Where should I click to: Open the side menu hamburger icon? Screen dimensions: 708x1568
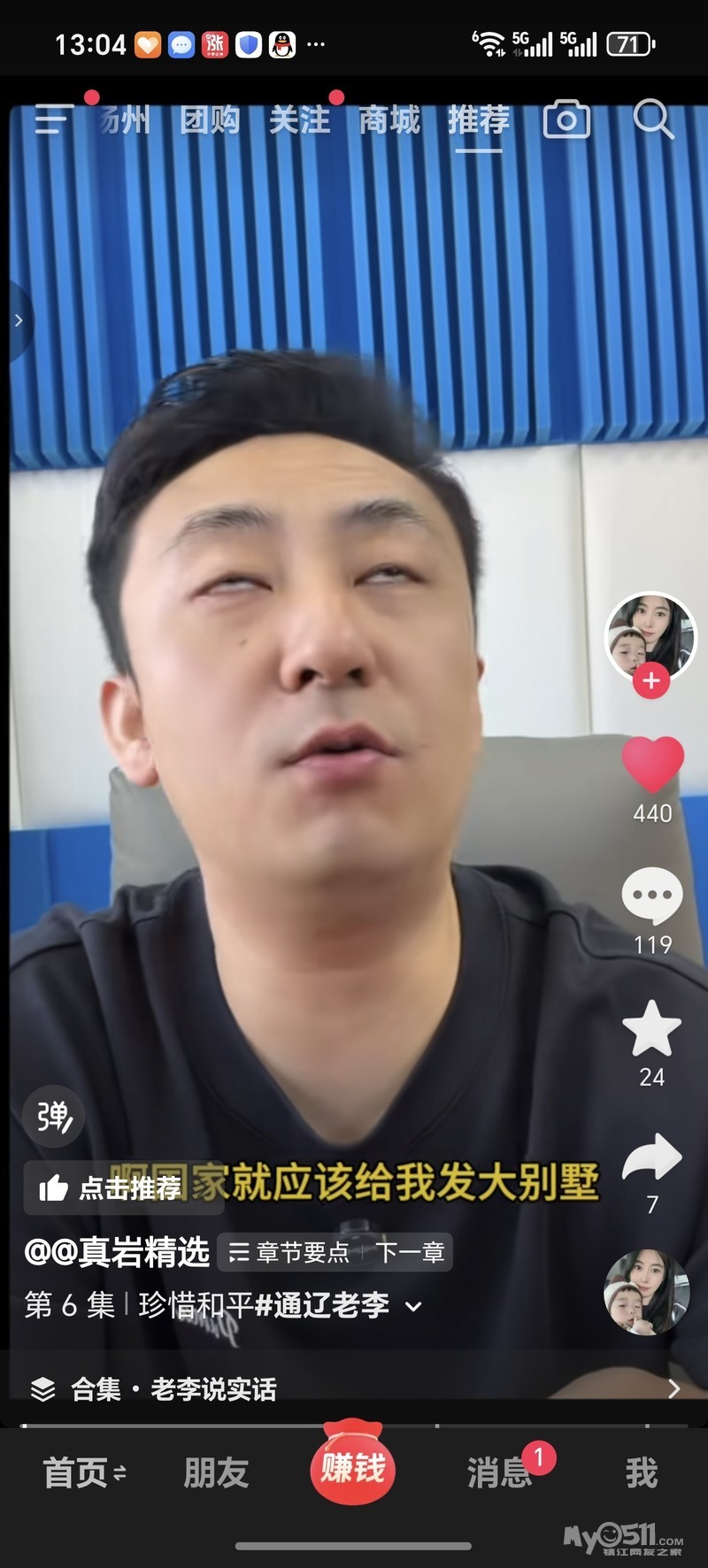pyautogui.click(x=52, y=119)
